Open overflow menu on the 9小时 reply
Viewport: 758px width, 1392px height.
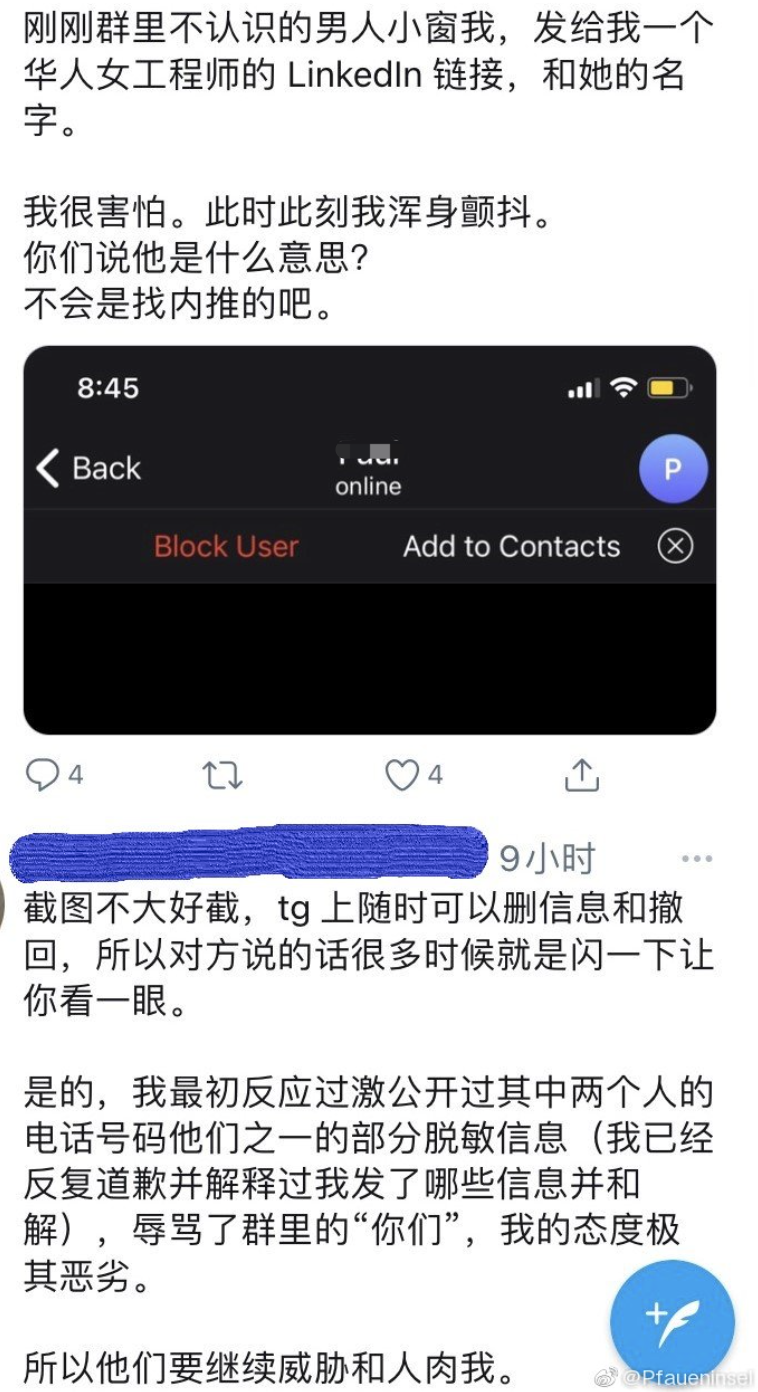point(696,859)
